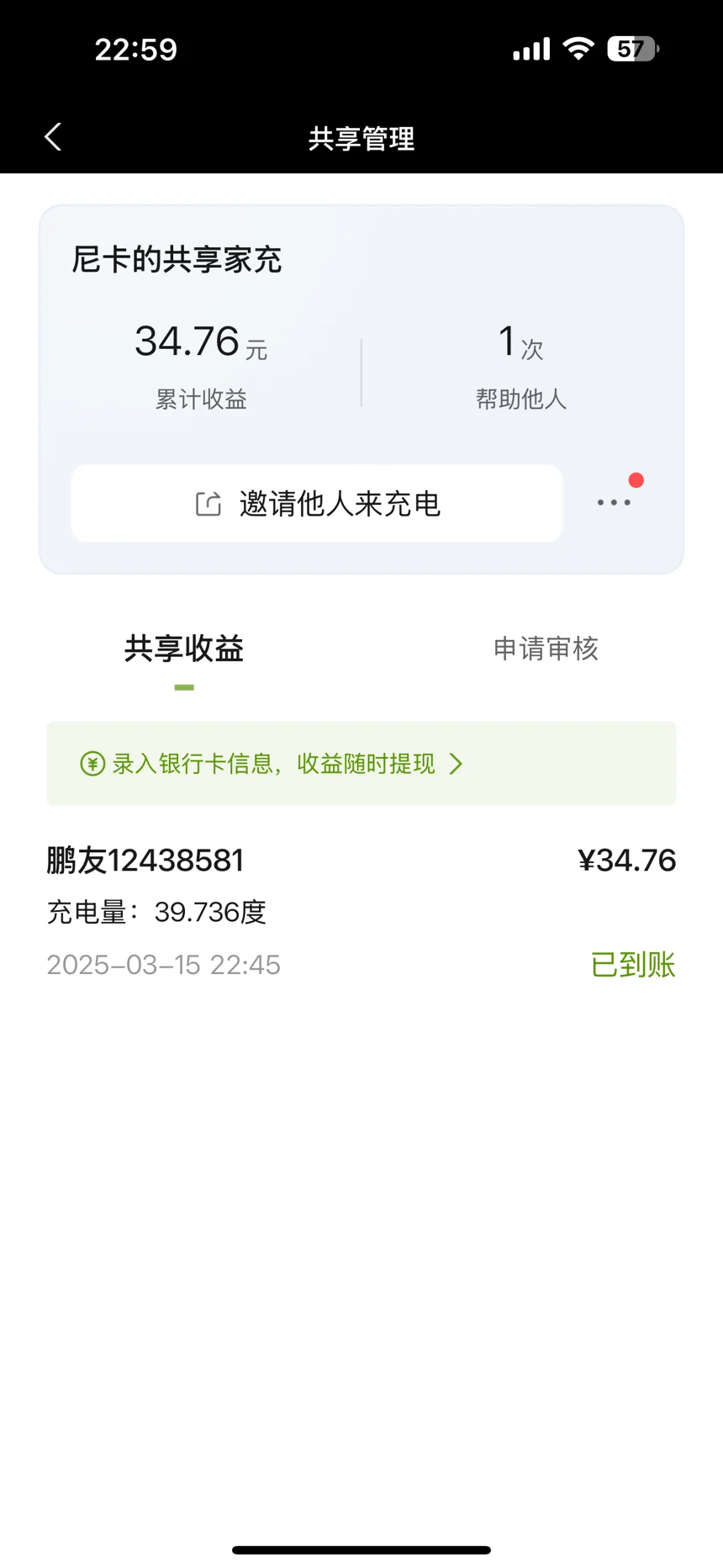Open the 鹏友12438581 earnings record

[361, 912]
